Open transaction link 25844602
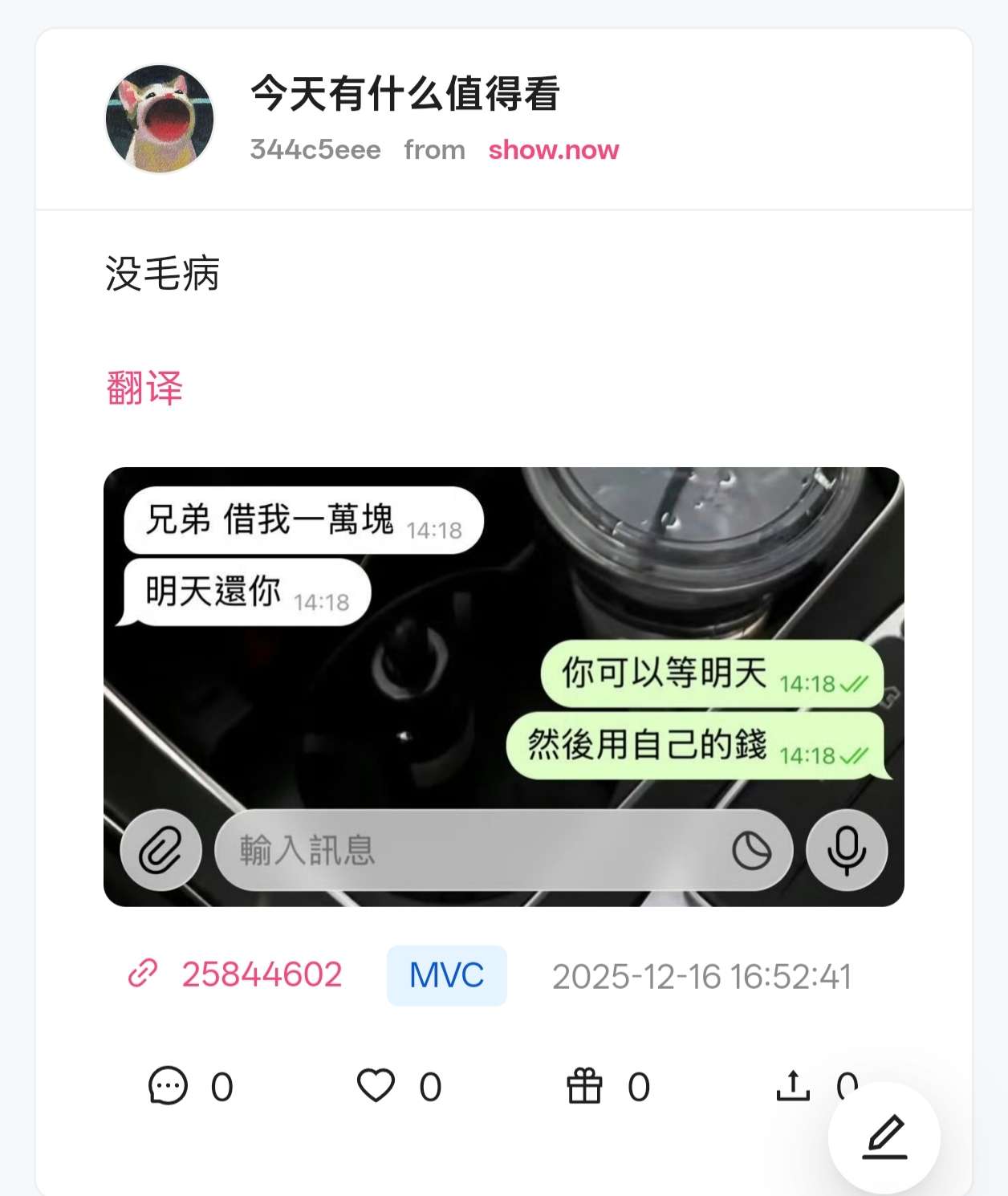Image resolution: width=1008 pixels, height=1196 pixels. [x=262, y=974]
